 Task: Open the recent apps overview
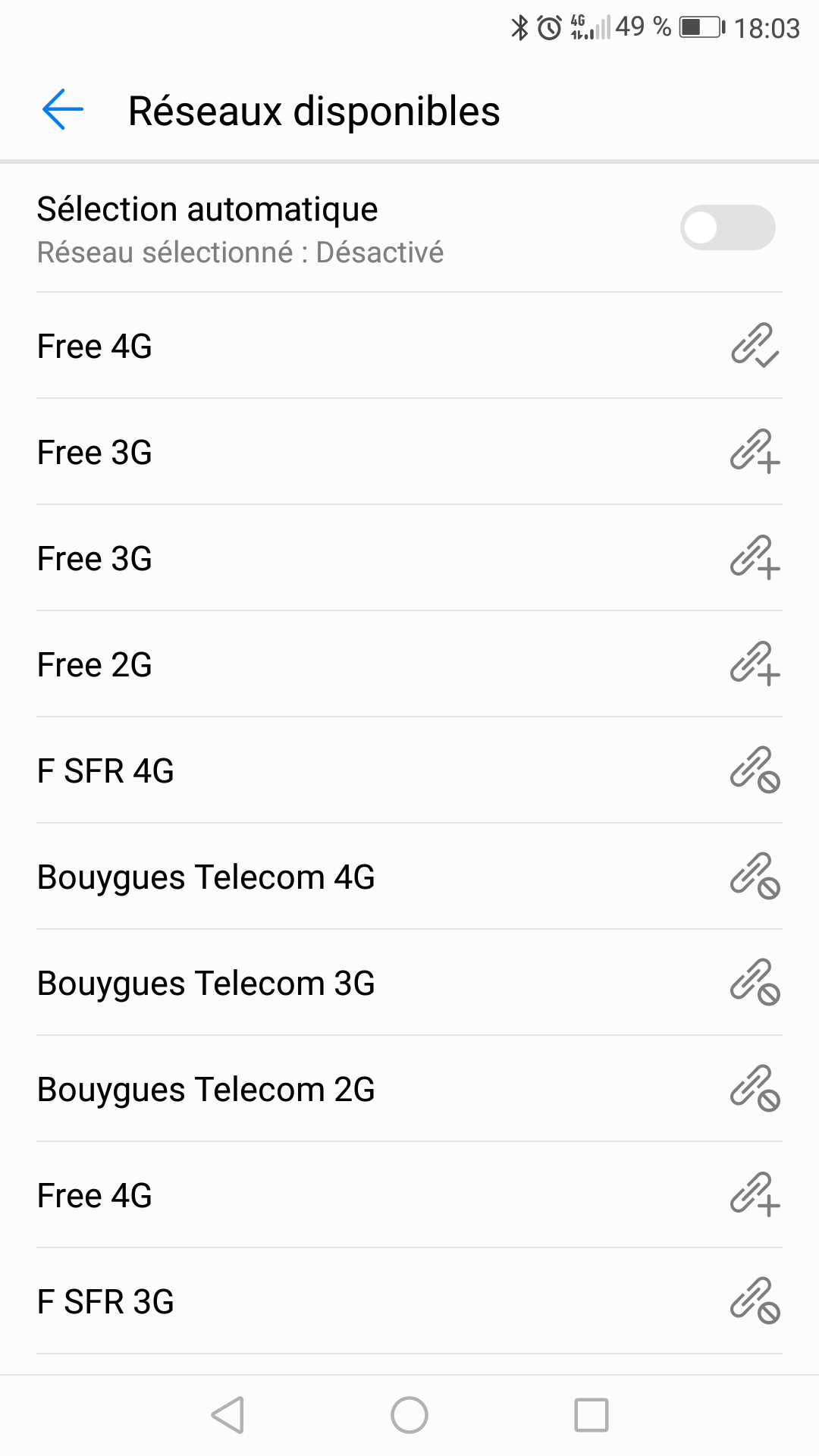click(591, 1415)
